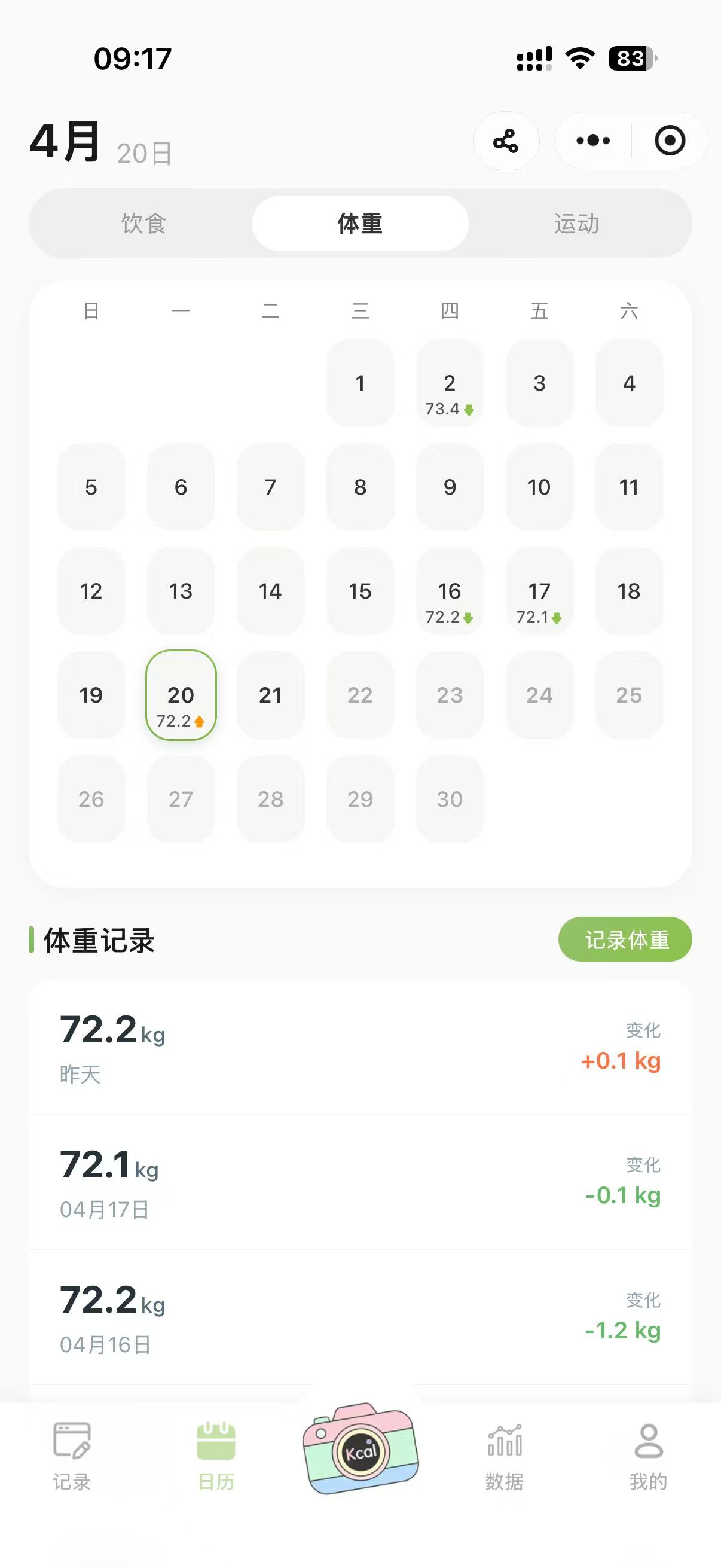Tap the 记录体重 green button
This screenshot has height=1568, width=721.
[x=625, y=940]
